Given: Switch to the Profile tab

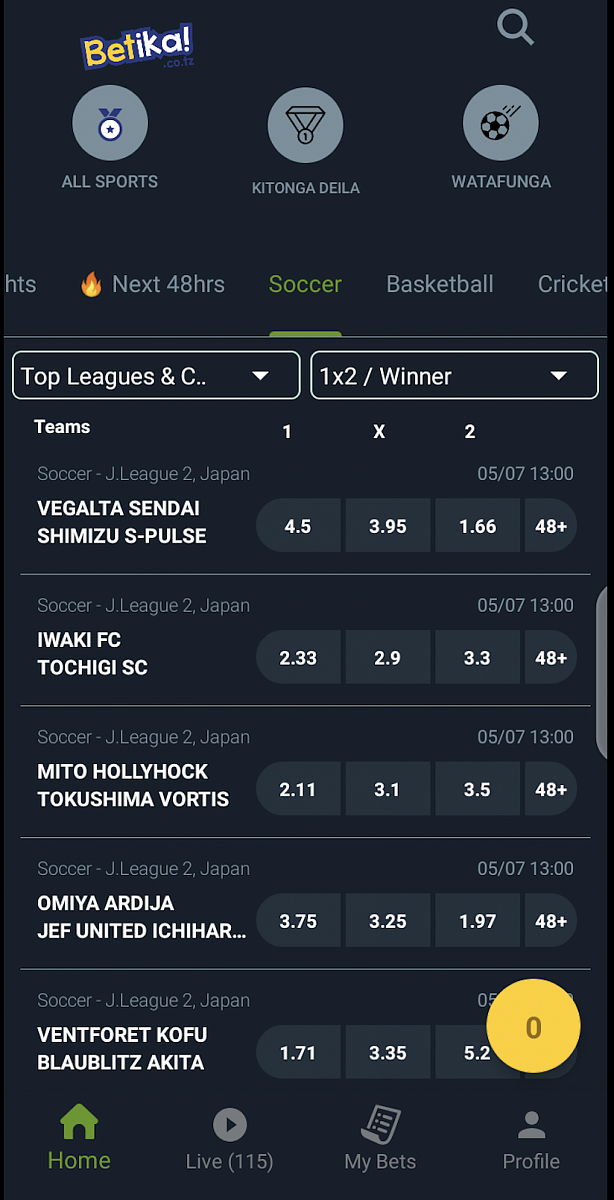Looking at the screenshot, I should point(531,1138).
